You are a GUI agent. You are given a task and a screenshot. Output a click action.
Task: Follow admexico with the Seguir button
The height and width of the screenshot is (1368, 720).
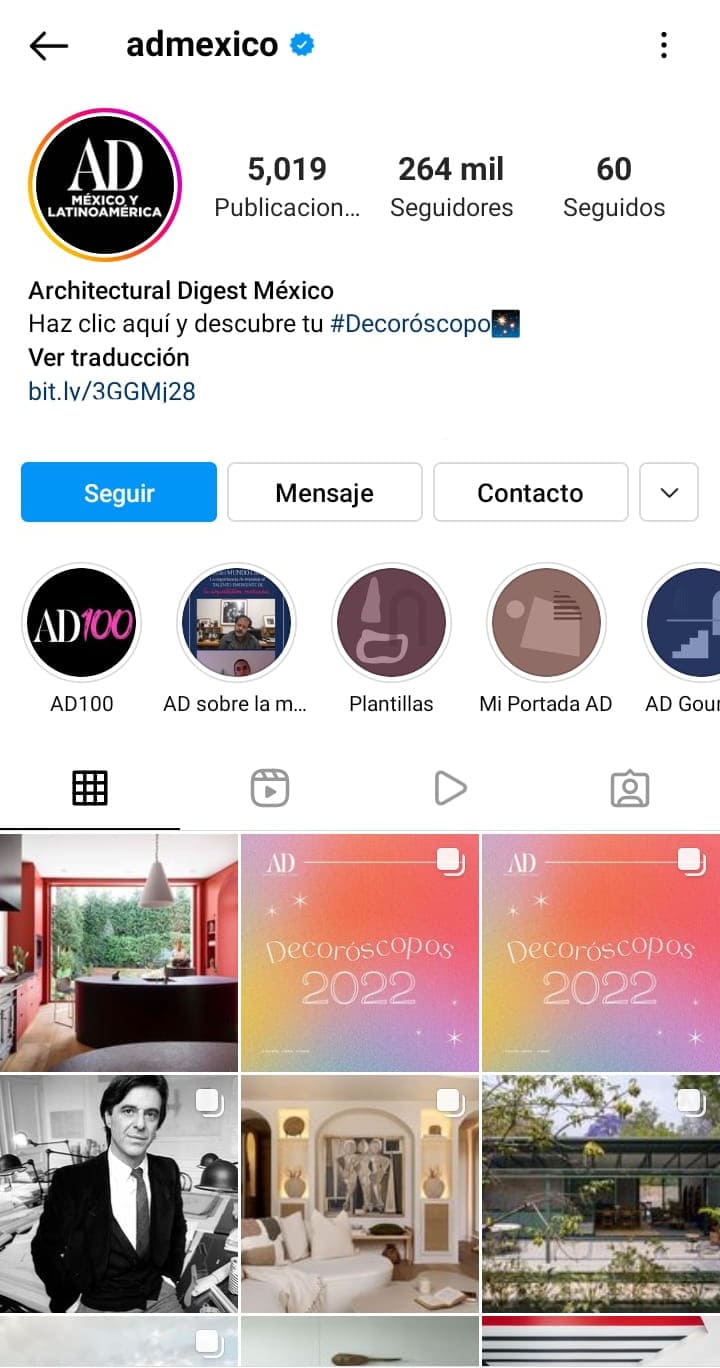click(119, 492)
